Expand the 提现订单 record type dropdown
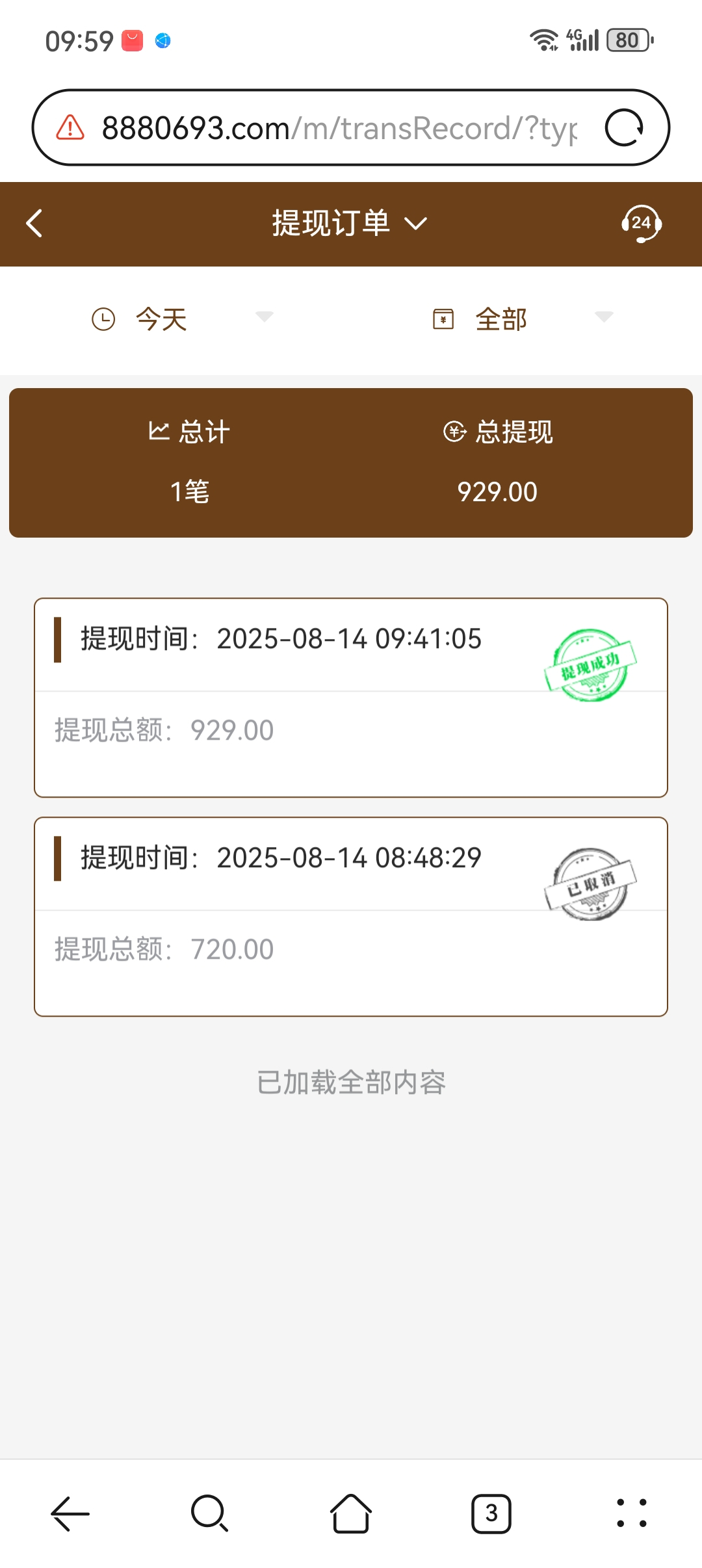Image resolution: width=702 pixels, height=1568 pixels. 350,224
